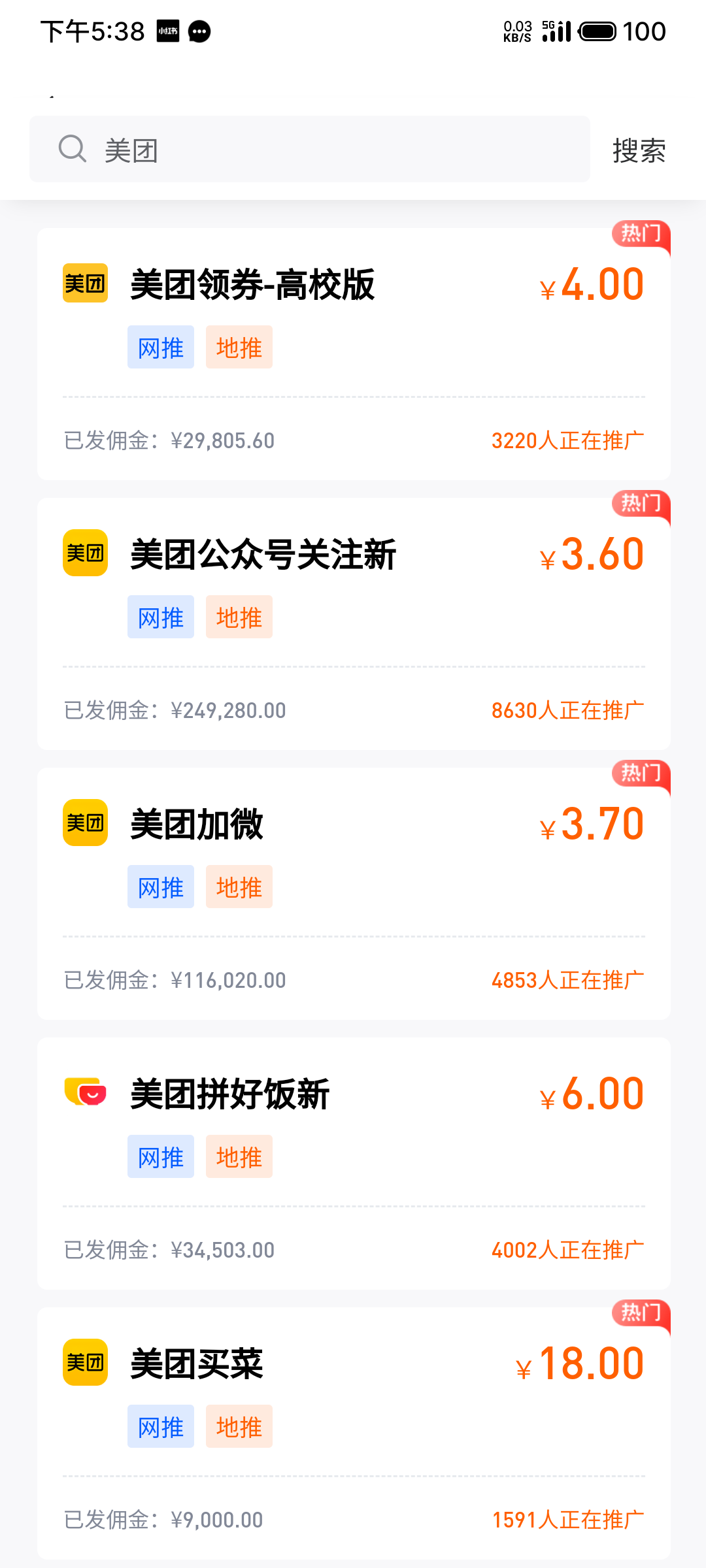
Task: Open the 美团拼好饭新 card
Action: 354,1164
